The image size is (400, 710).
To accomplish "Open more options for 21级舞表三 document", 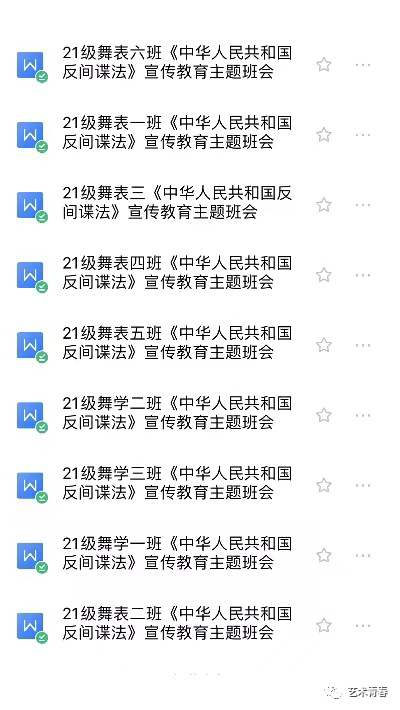I will [363, 205].
